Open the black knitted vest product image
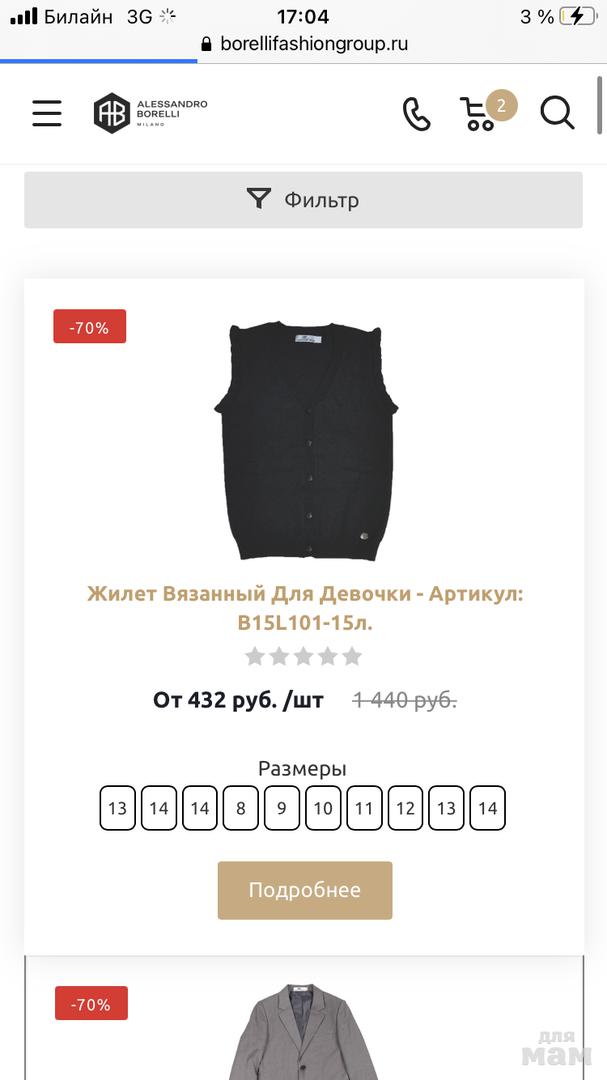Viewport: 607px width, 1080px height. click(304, 441)
